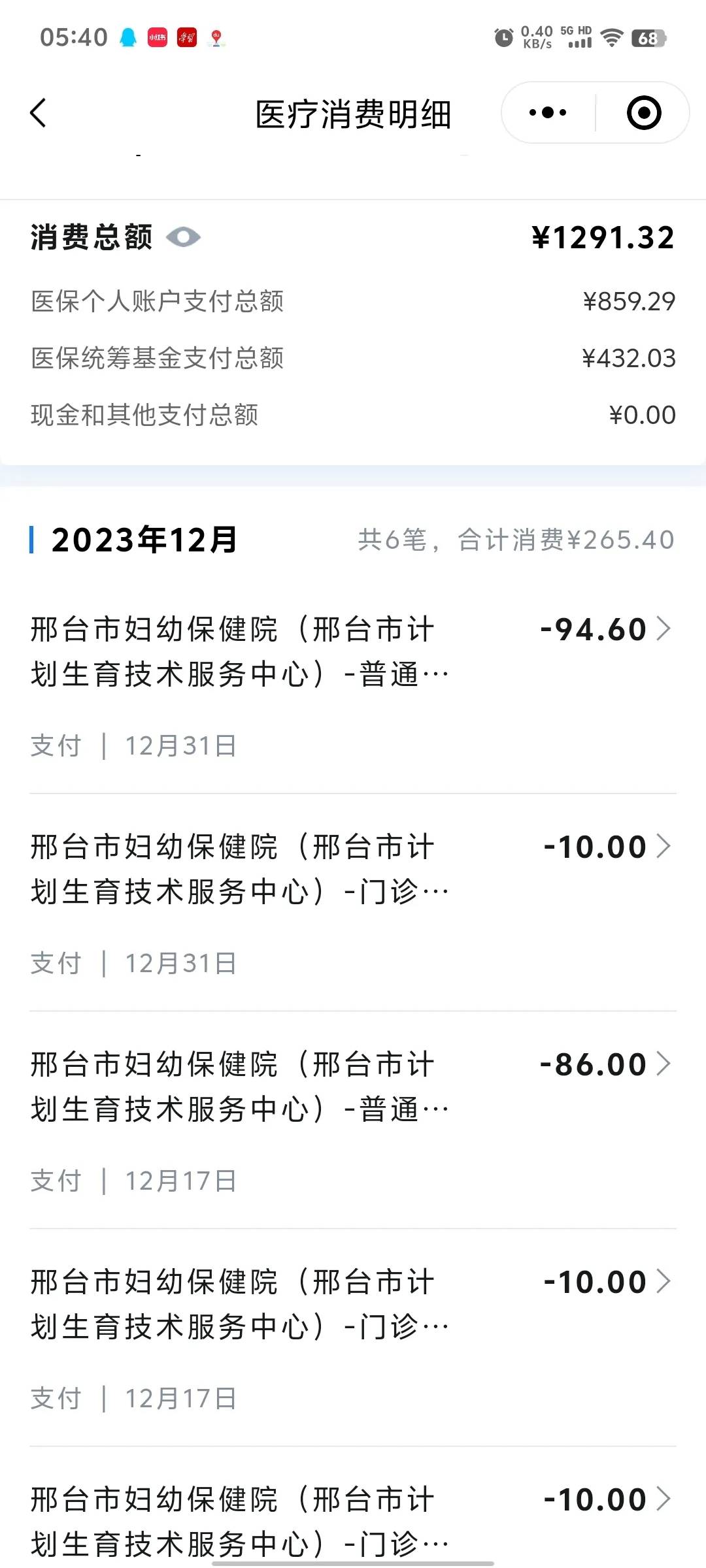Open the mini-program three-dot menu

click(548, 113)
